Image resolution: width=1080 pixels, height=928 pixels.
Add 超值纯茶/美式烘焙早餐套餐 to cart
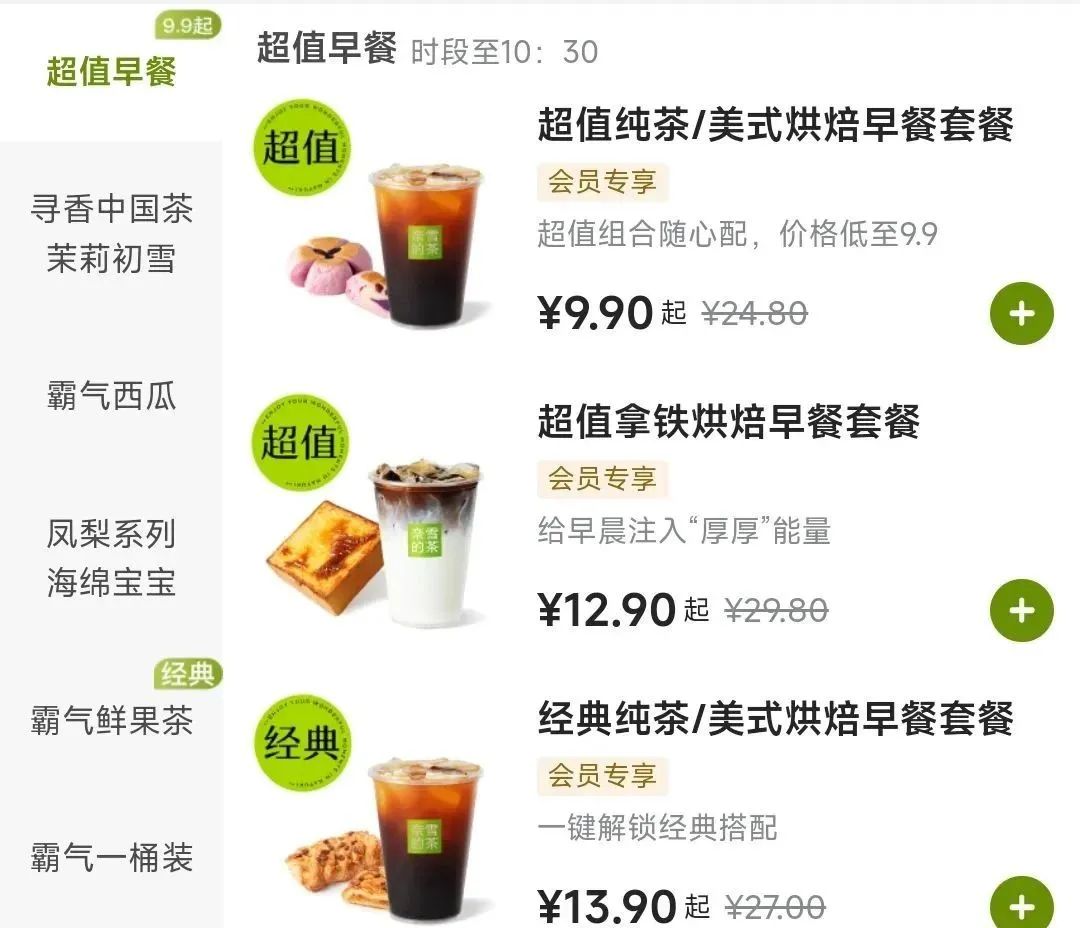(x=1021, y=314)
